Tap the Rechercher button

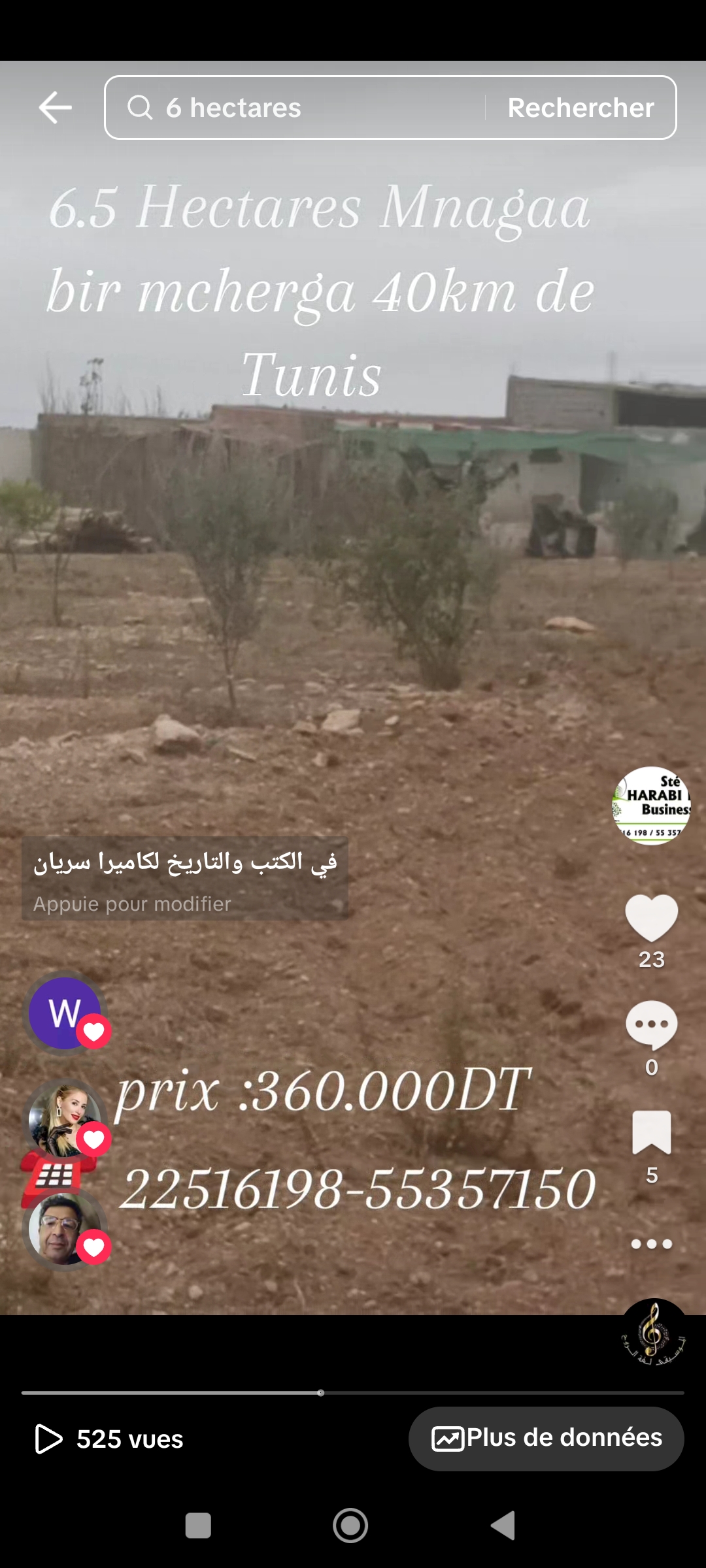coord(580,108)
